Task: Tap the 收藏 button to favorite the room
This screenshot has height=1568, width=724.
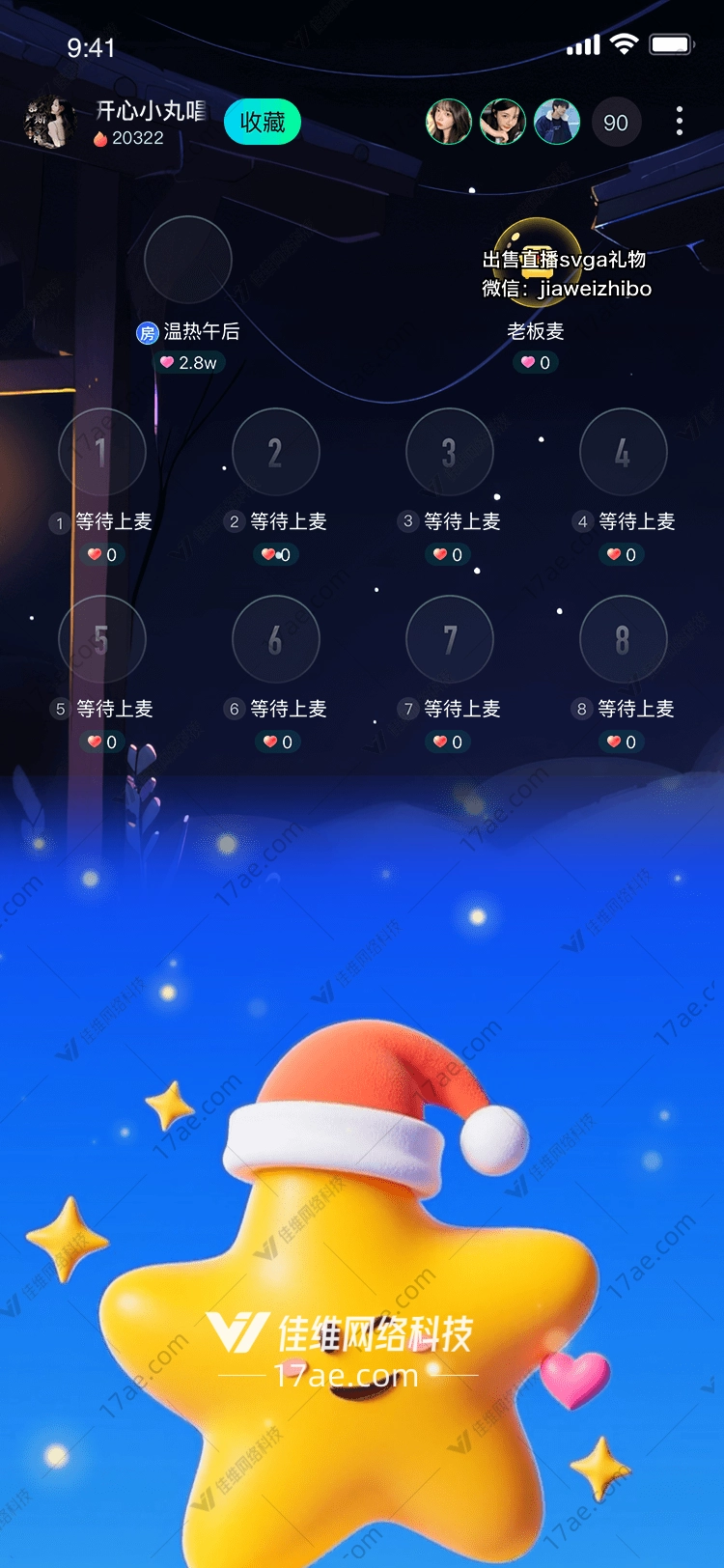Action: click(263, 123)
